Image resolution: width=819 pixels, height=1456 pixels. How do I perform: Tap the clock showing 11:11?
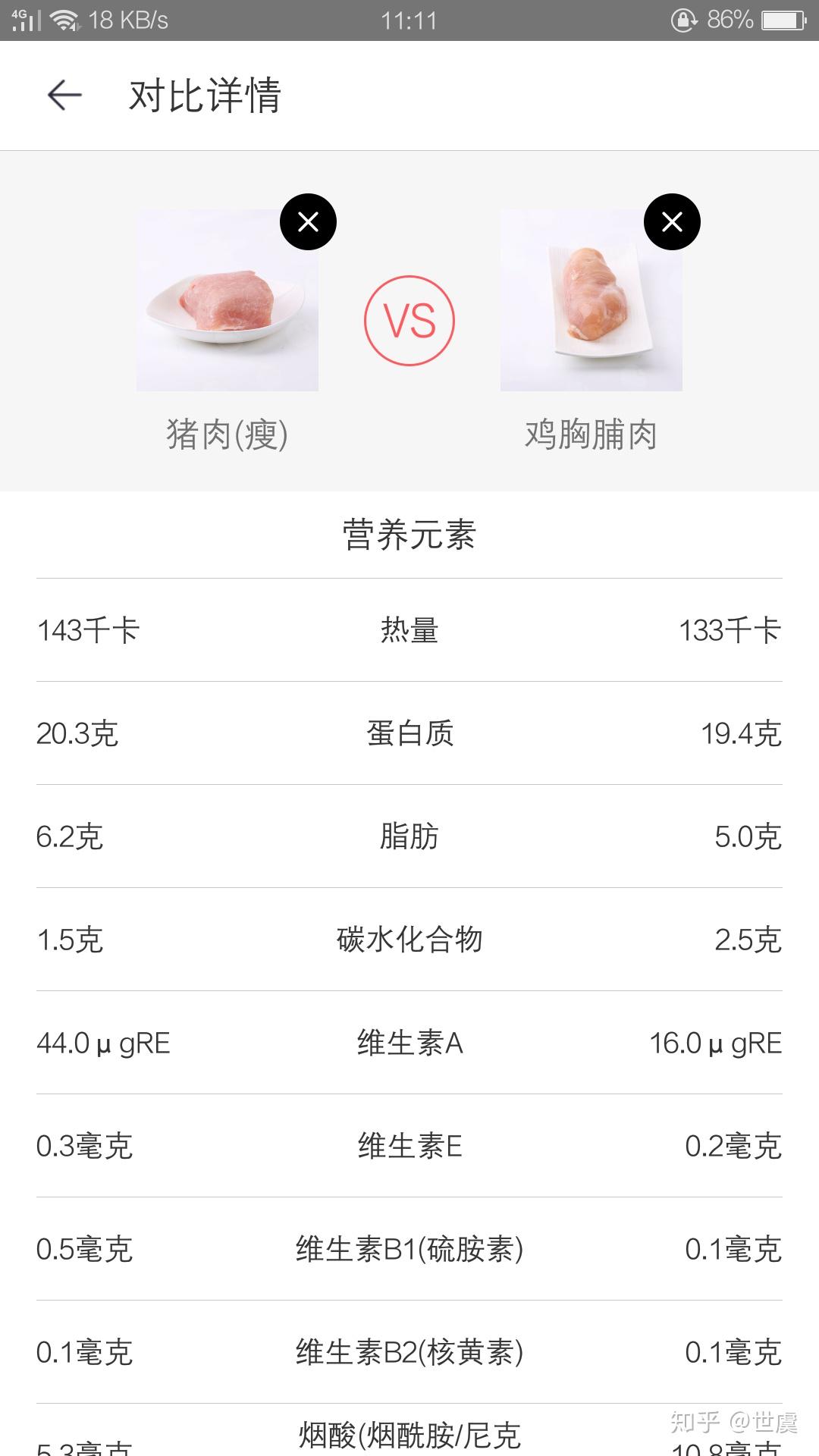click(409, 20)
